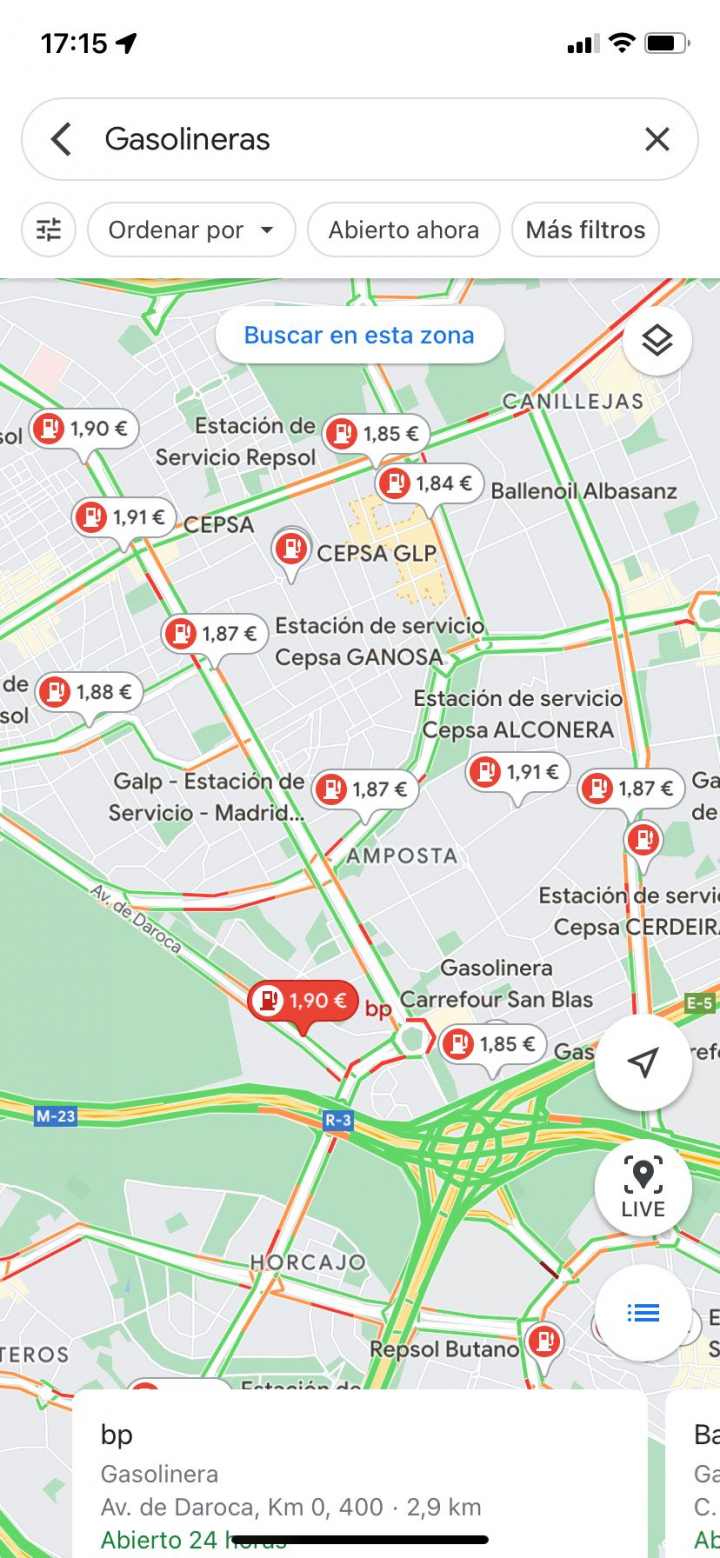
Task: Select Ballenoil Albasanz 1,84 € marker
Action: 429,485
